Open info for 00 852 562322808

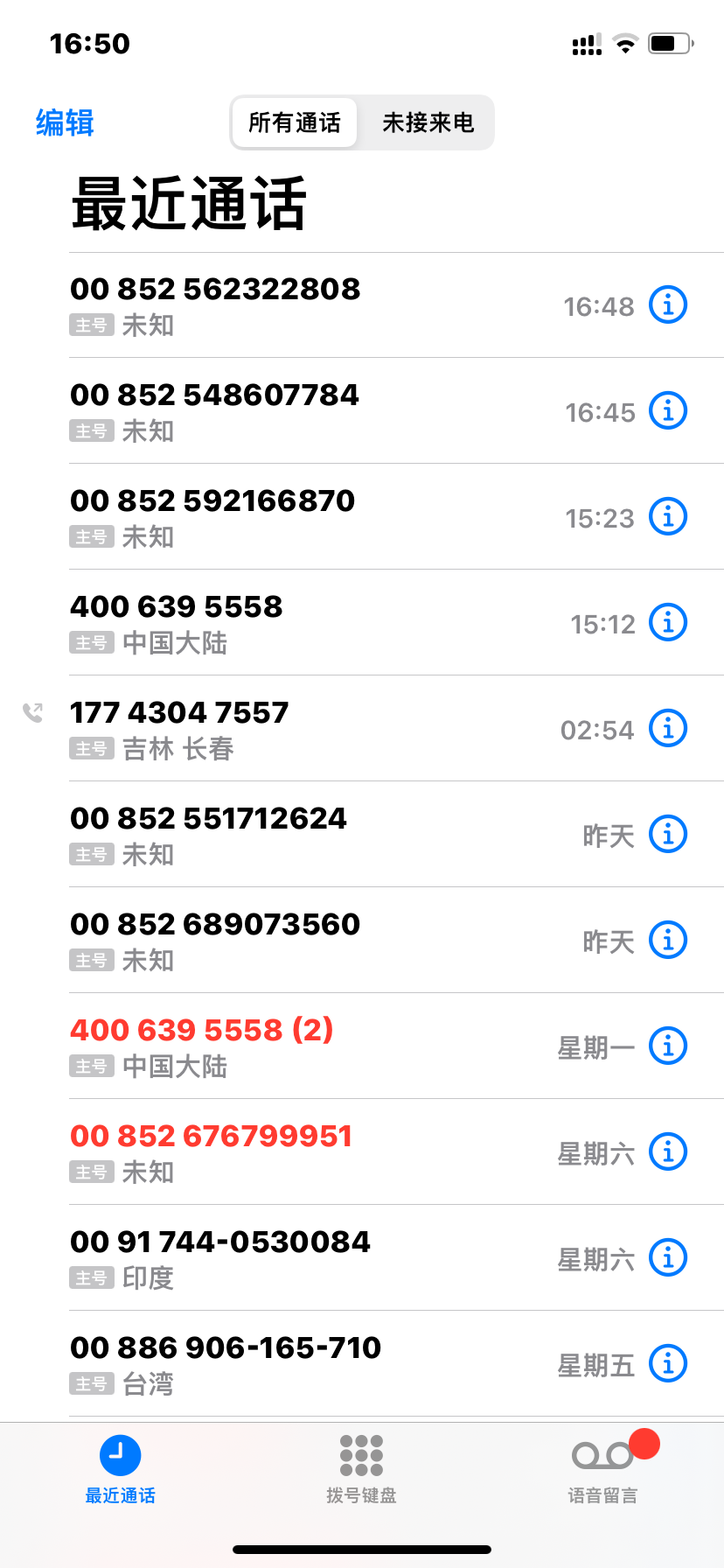(x=668, y=305)
